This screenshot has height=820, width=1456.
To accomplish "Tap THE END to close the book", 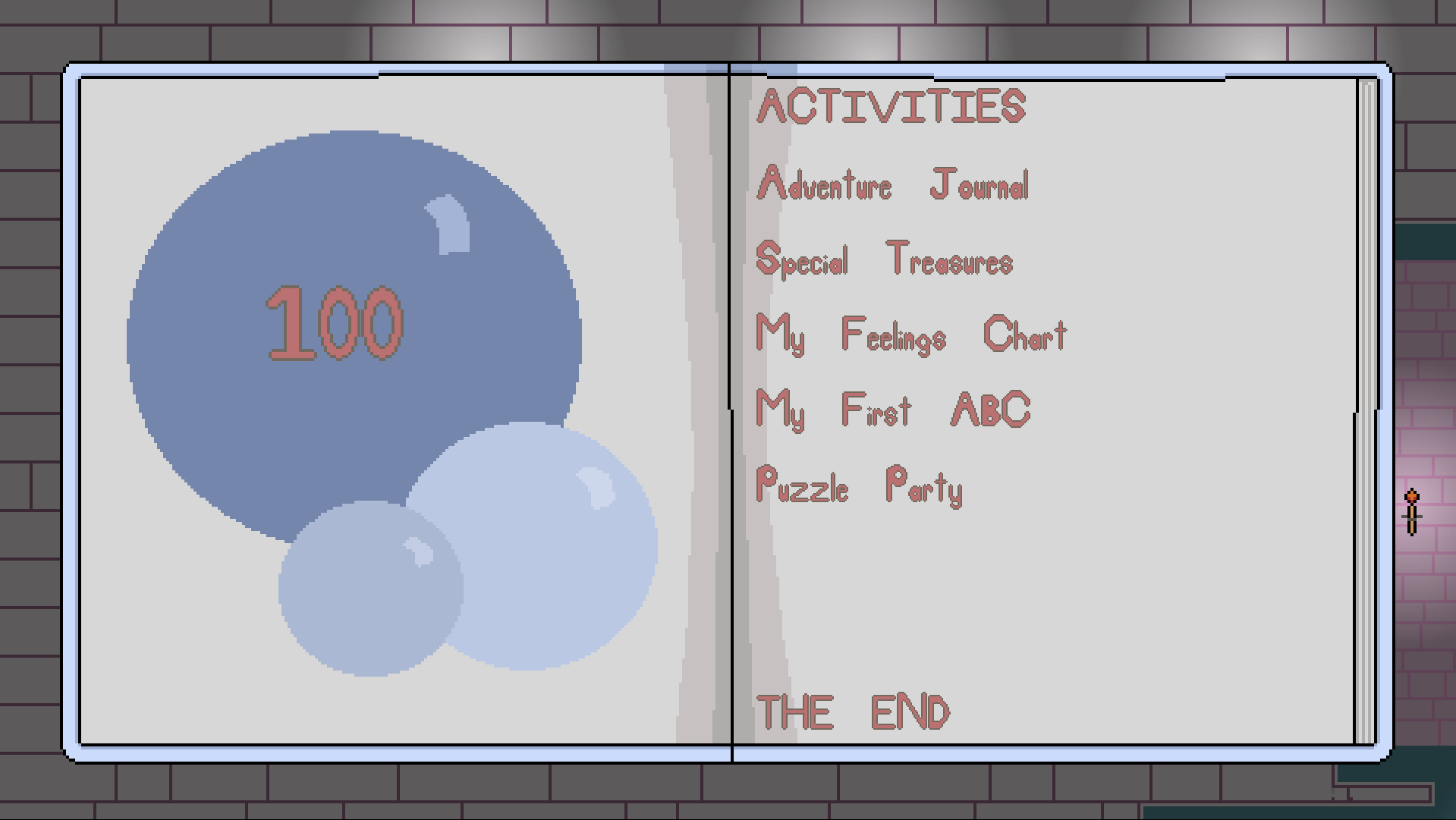I will [x=852, y=712].
